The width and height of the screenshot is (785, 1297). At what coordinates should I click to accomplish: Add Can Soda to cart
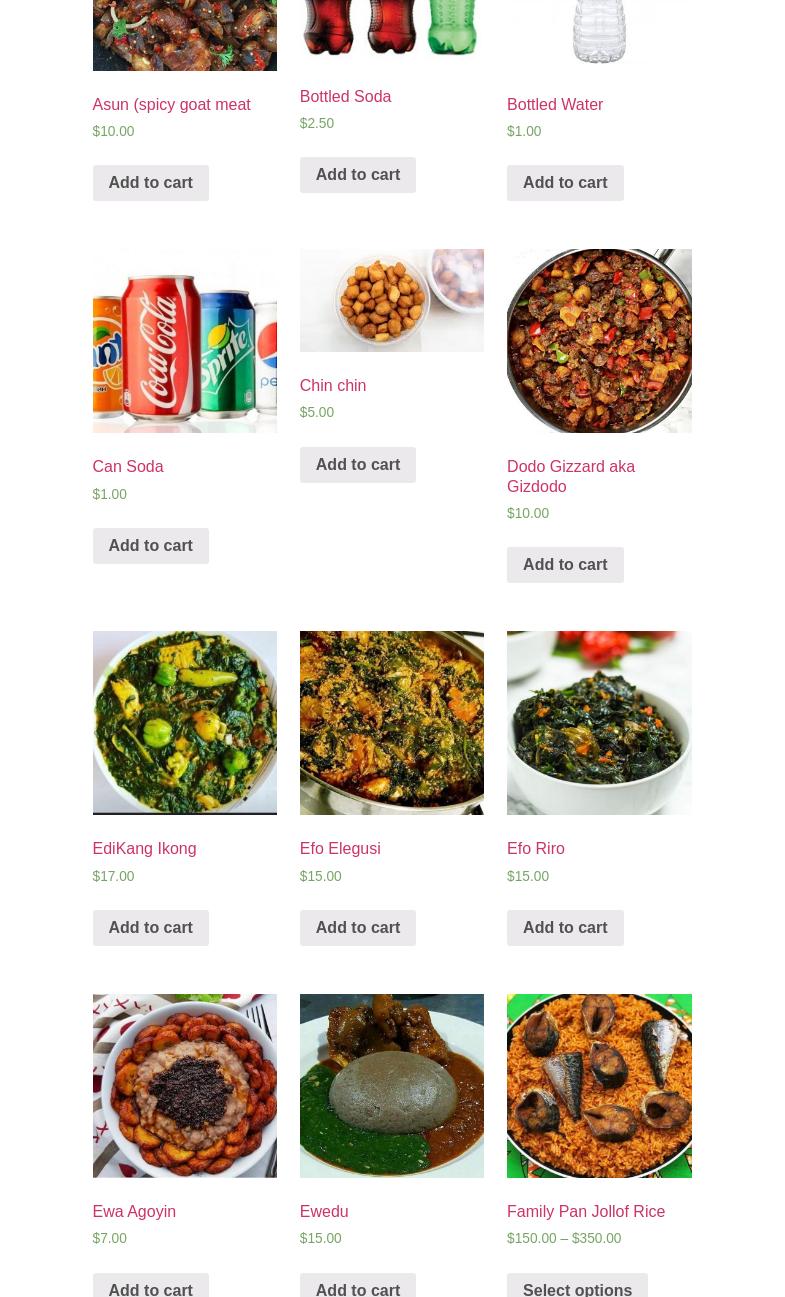click(150, 546)
